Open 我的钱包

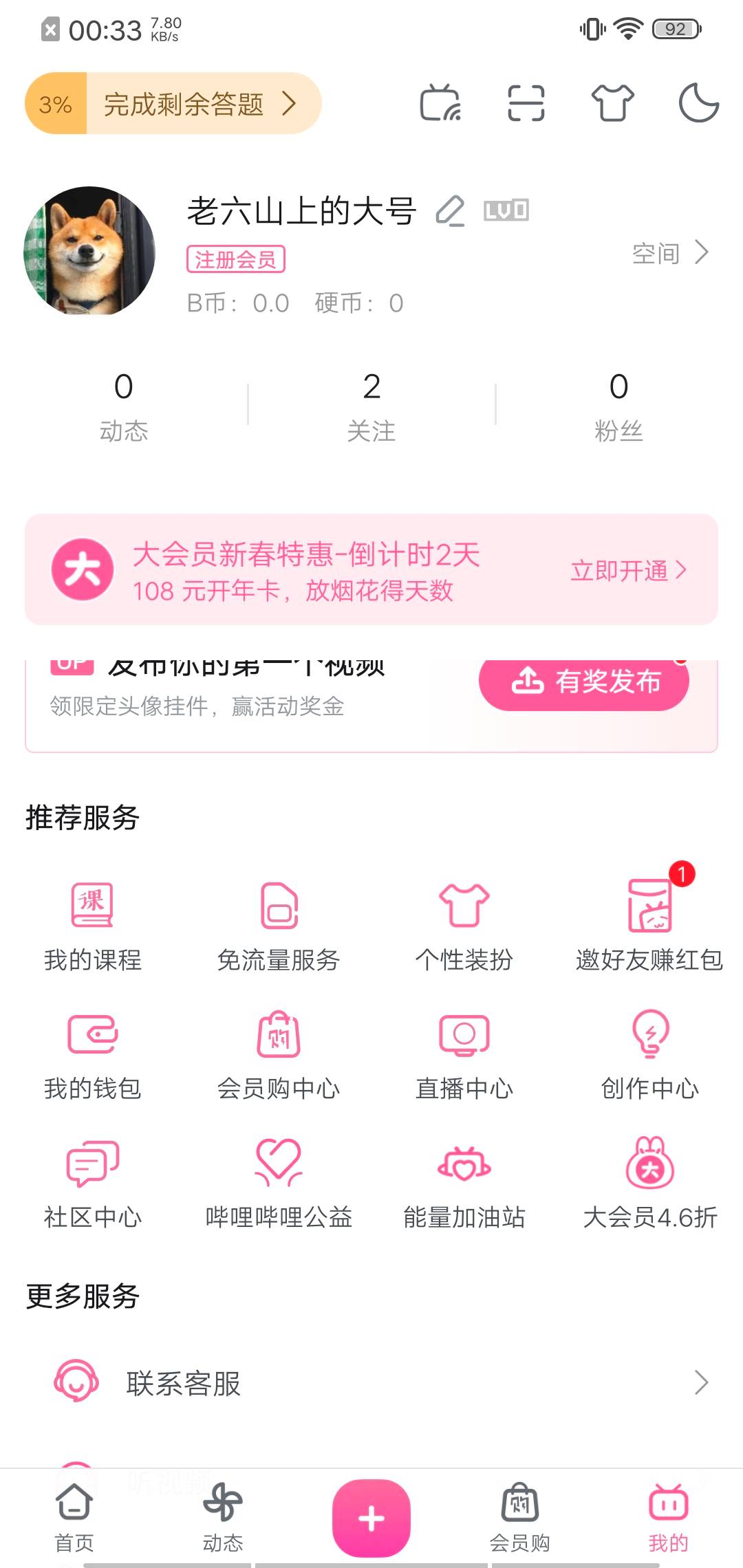[x=93, y=1054]
